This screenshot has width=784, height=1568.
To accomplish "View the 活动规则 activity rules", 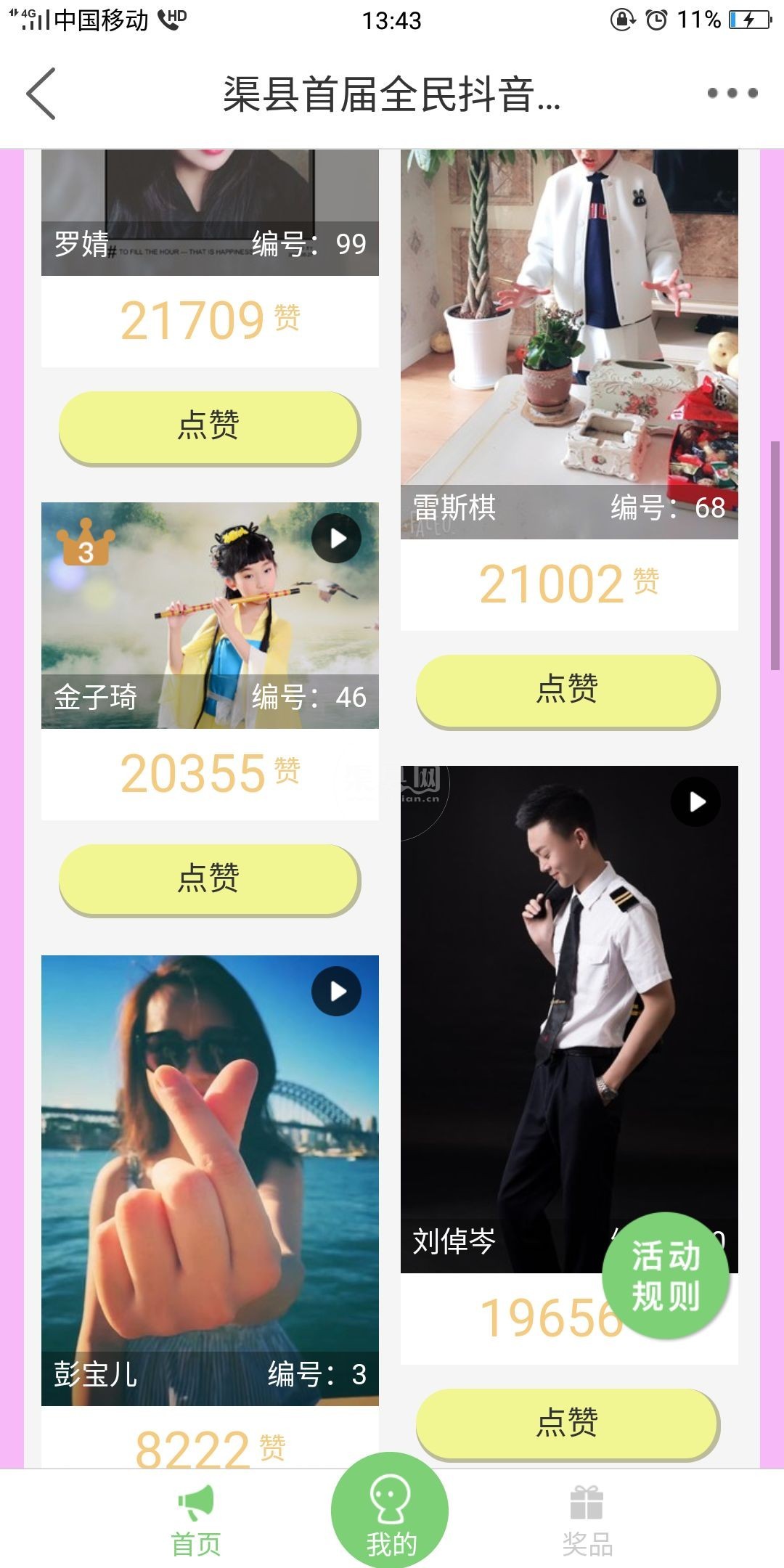I will pyautogui.click(x=665, y=1275).
